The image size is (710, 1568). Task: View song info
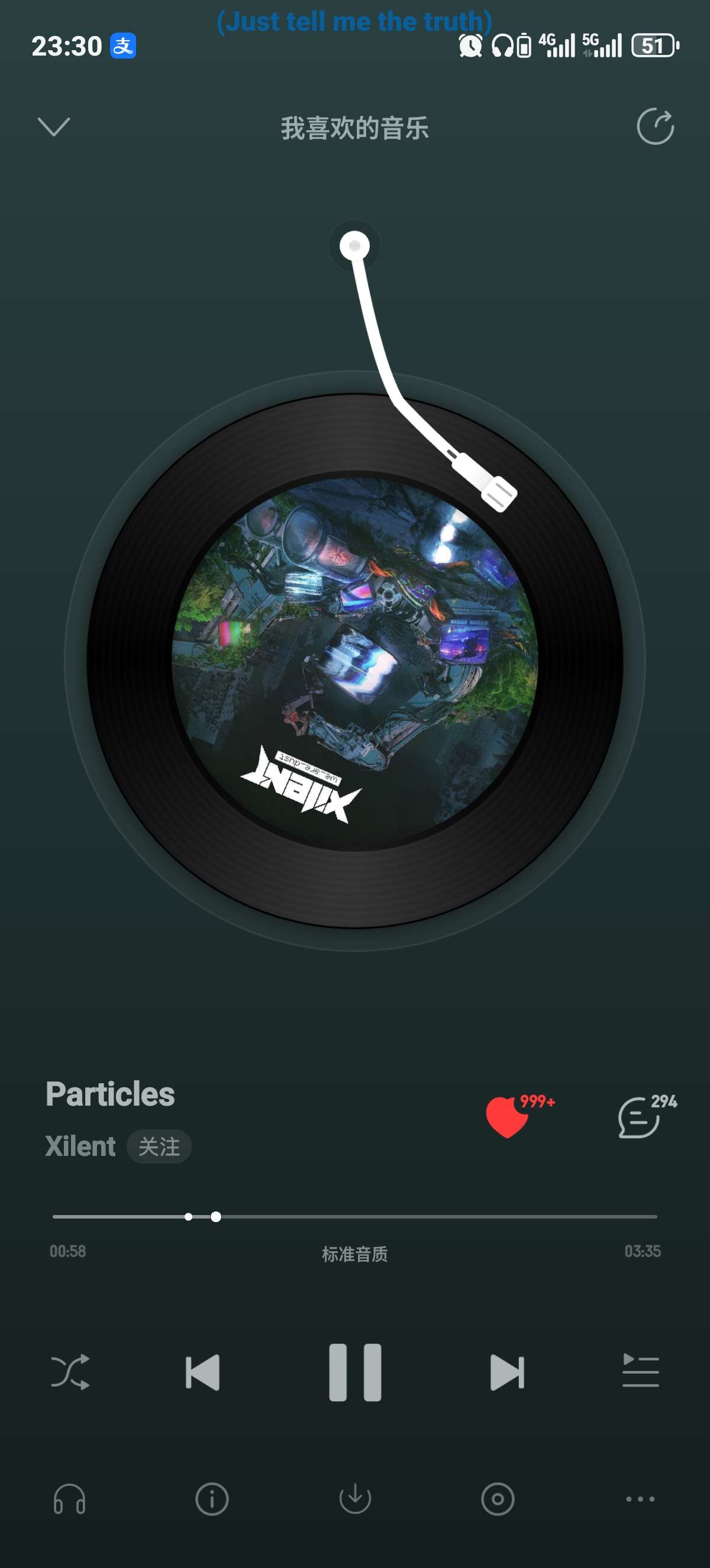212,1499
